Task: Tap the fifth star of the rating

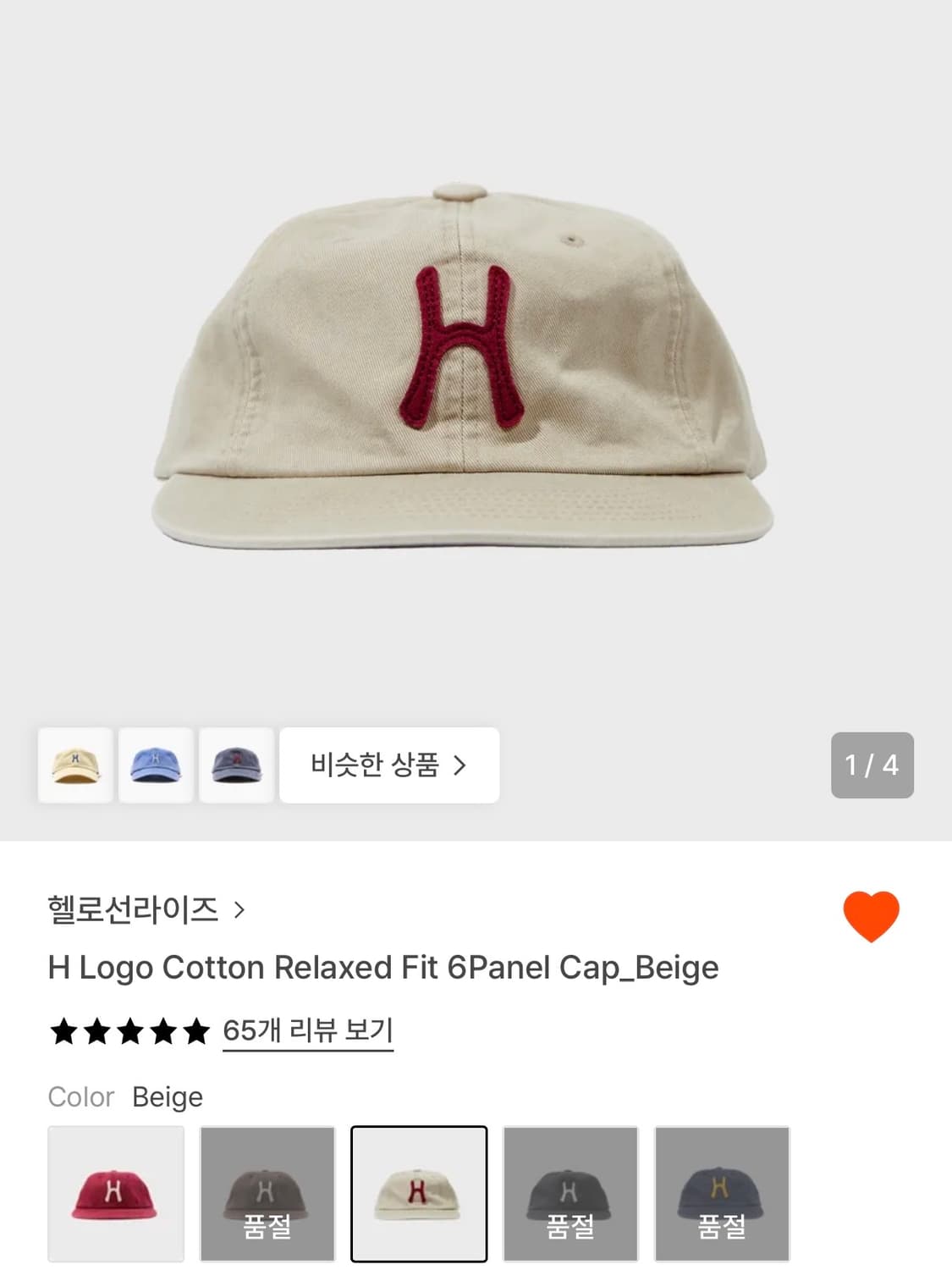Action: pyautogui.click(x=196, y=1031)
